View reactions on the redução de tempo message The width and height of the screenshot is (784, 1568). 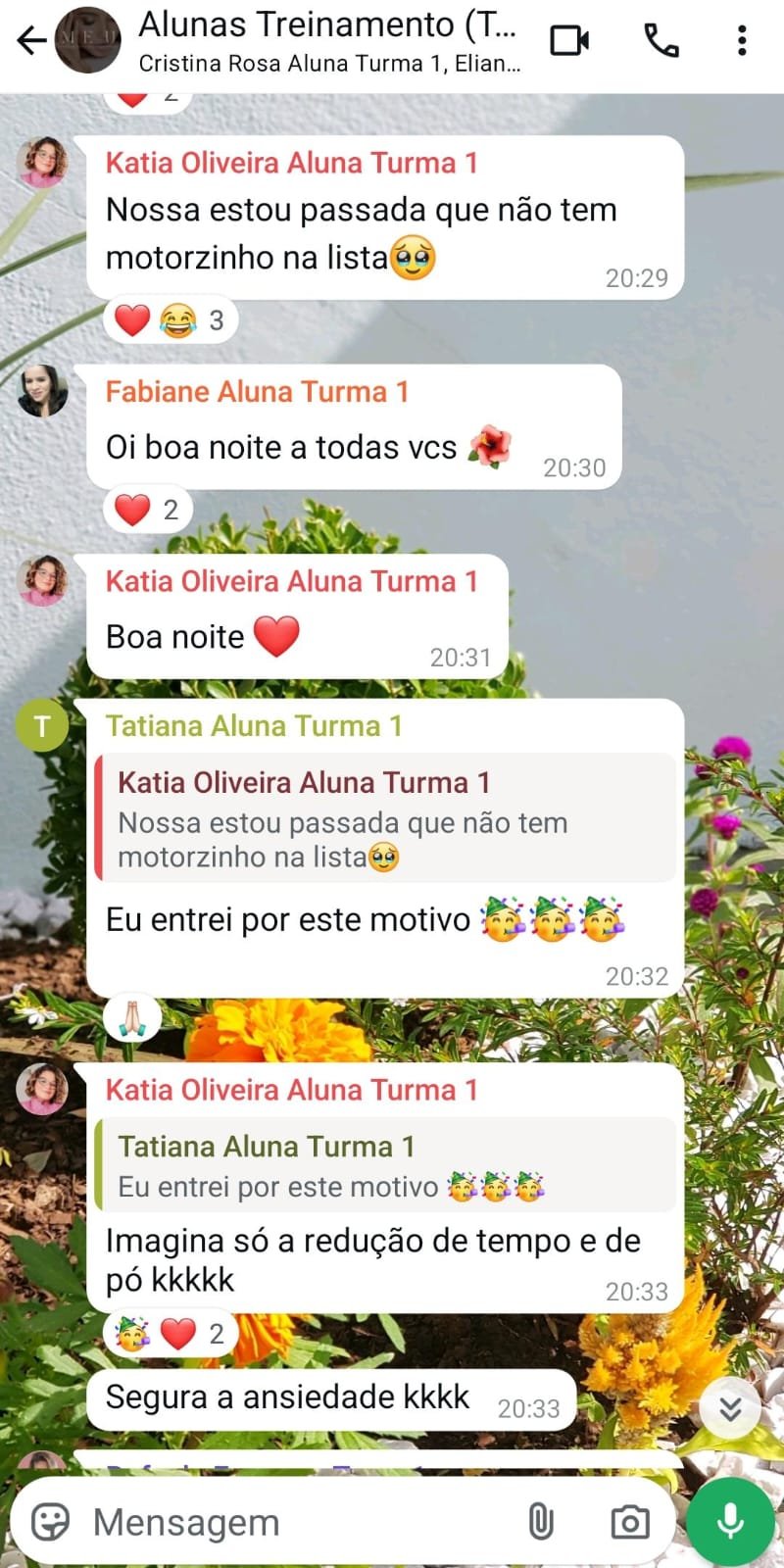pyautogui.click(x=171, y=1334)
